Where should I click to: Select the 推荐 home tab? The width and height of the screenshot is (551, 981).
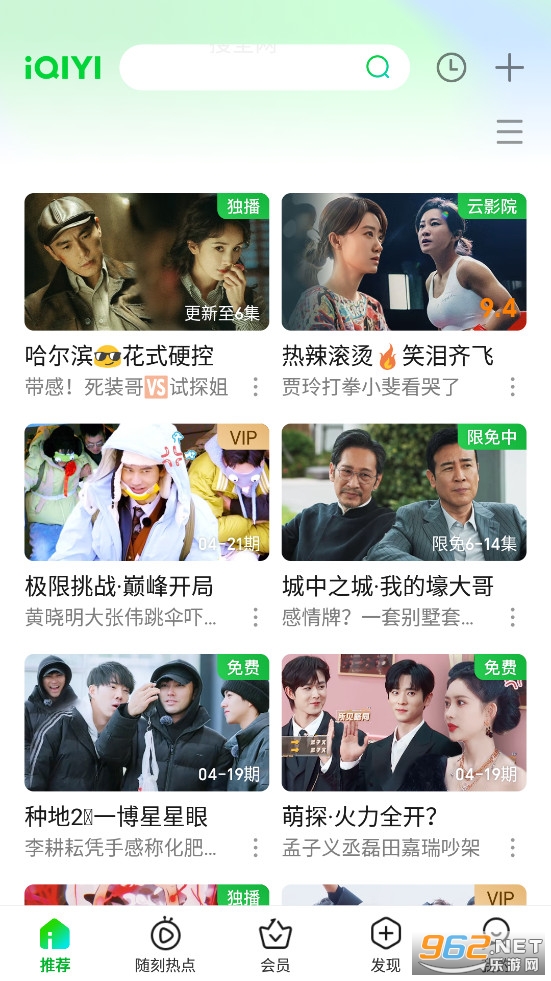[55, 945]
